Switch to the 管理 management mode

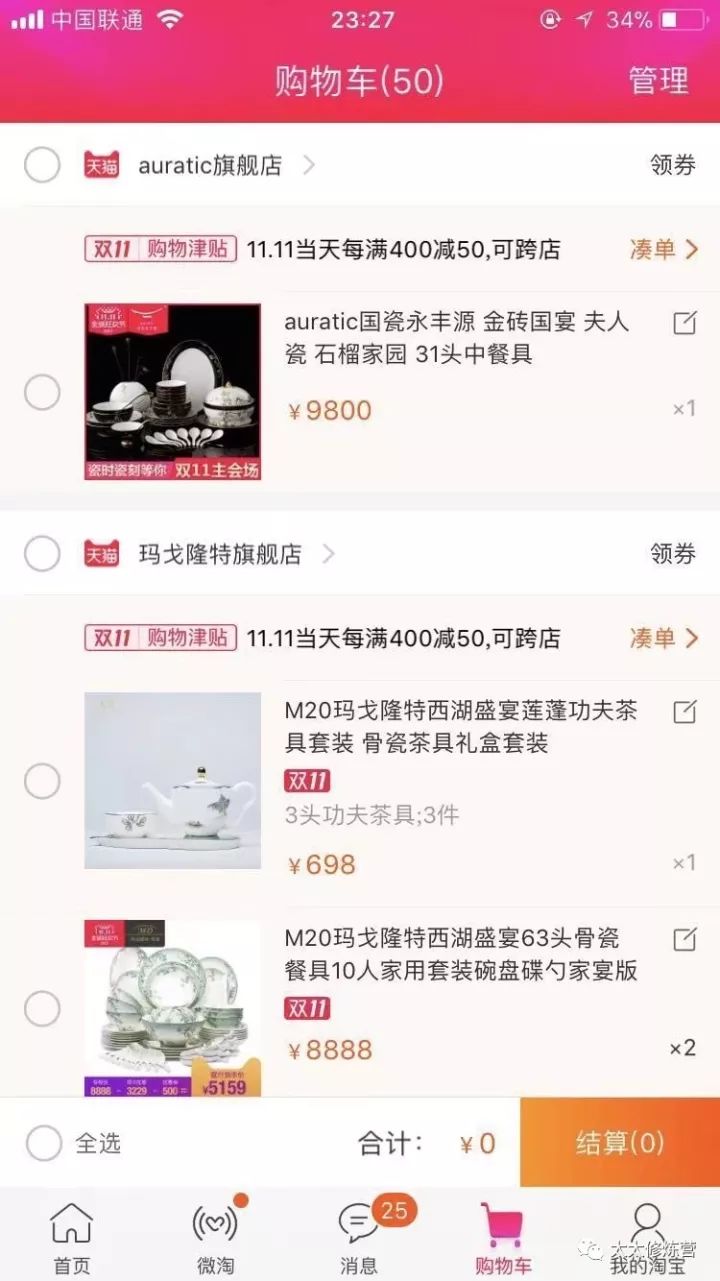pos(658,80)
